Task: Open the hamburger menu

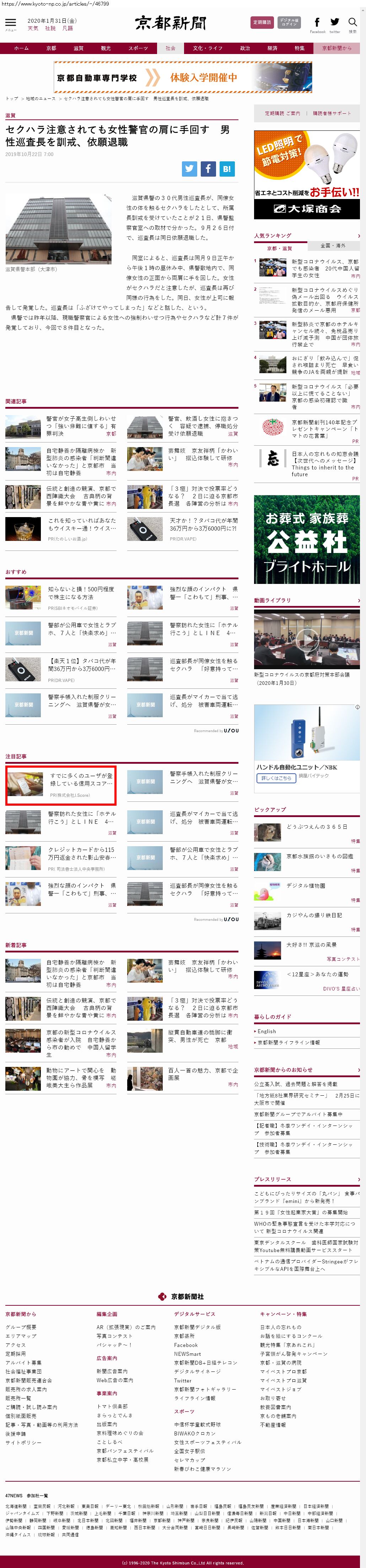Action: click(10, 23)
